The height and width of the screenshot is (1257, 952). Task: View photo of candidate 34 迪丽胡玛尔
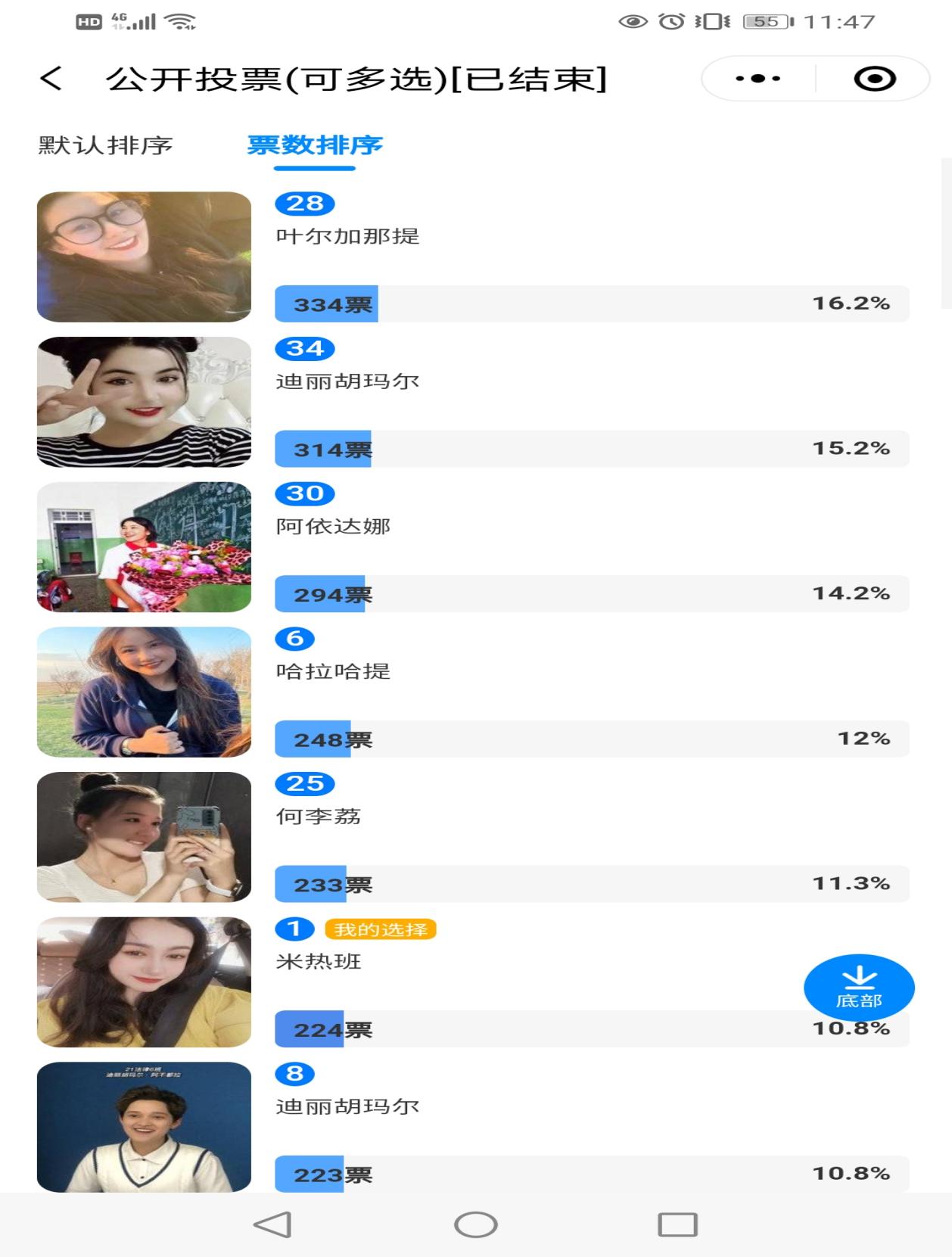144,402
